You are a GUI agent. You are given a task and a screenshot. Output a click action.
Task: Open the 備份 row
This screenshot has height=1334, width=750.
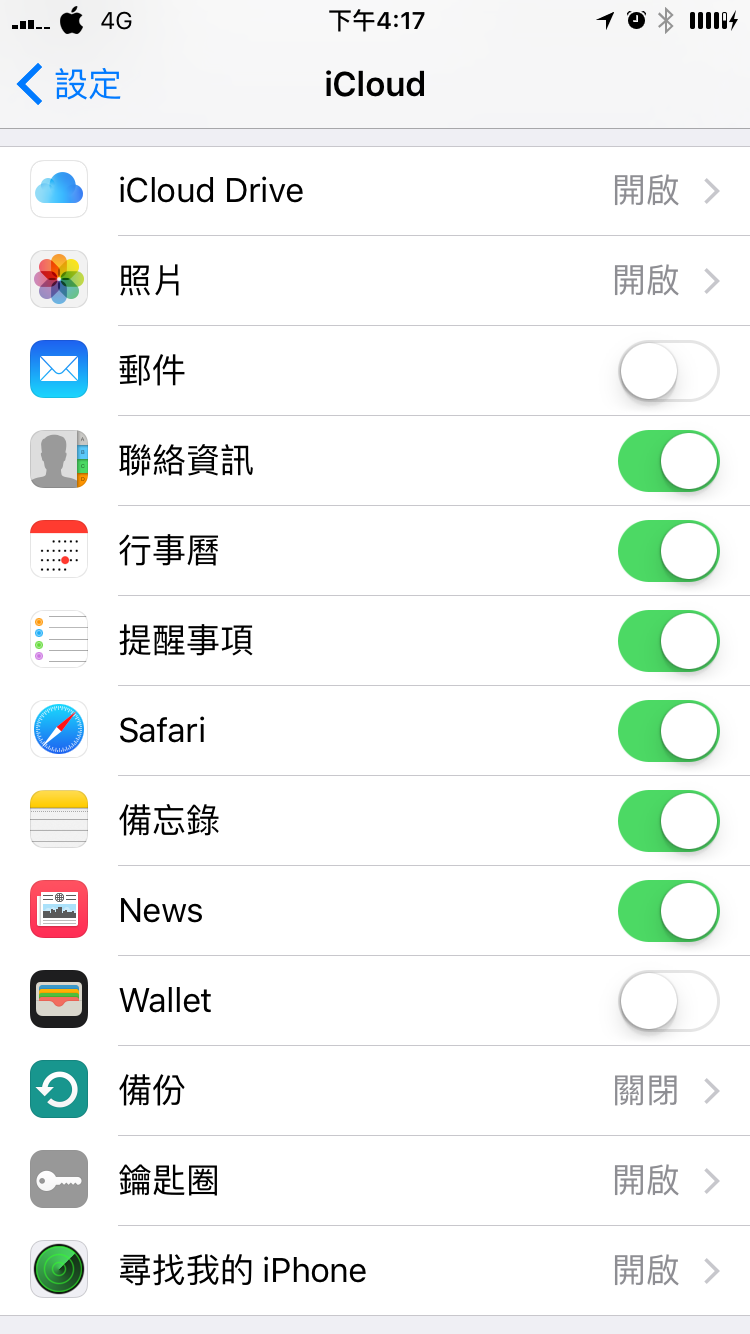375,1091
